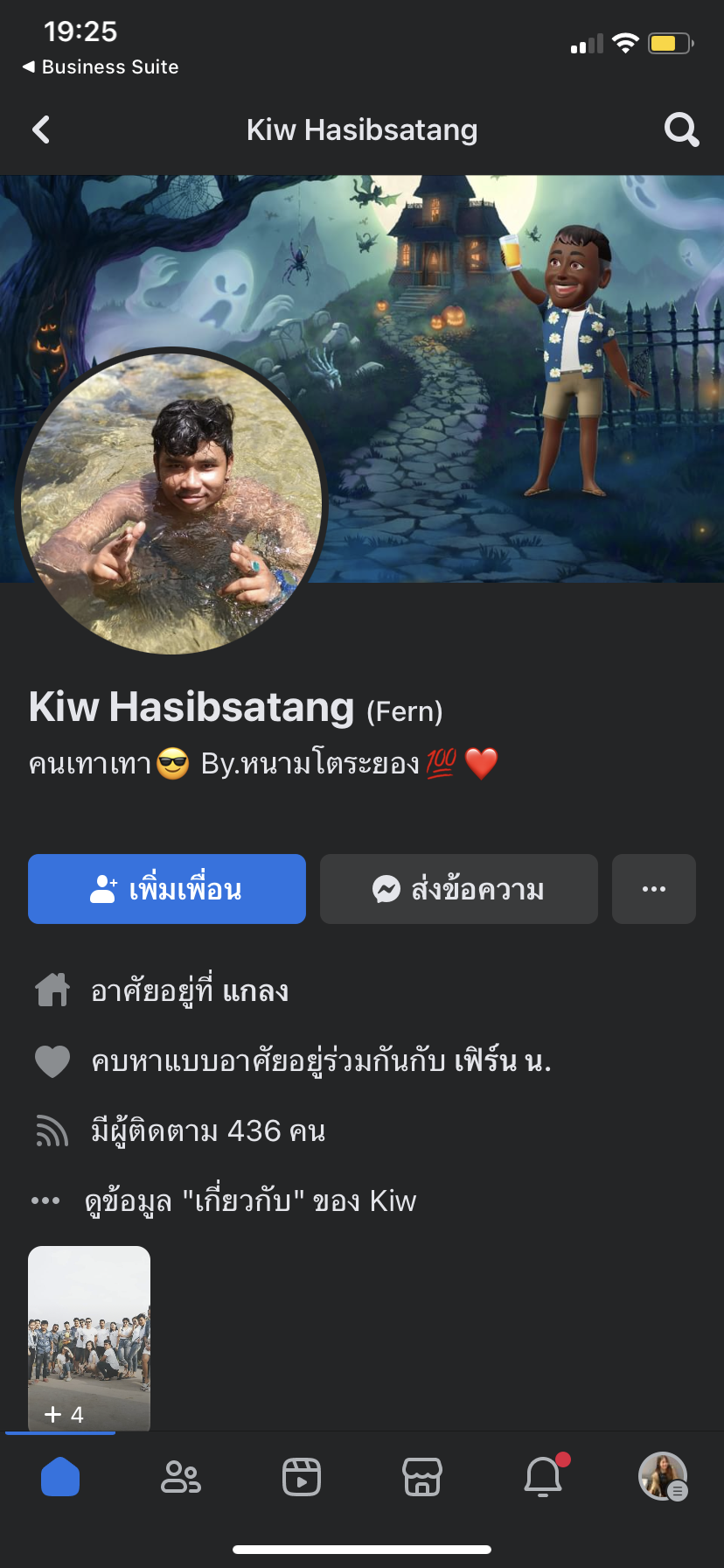Screen dimensions: 724x1568
Task: Switch to the Friends tab
Action: pos(181,1477)
